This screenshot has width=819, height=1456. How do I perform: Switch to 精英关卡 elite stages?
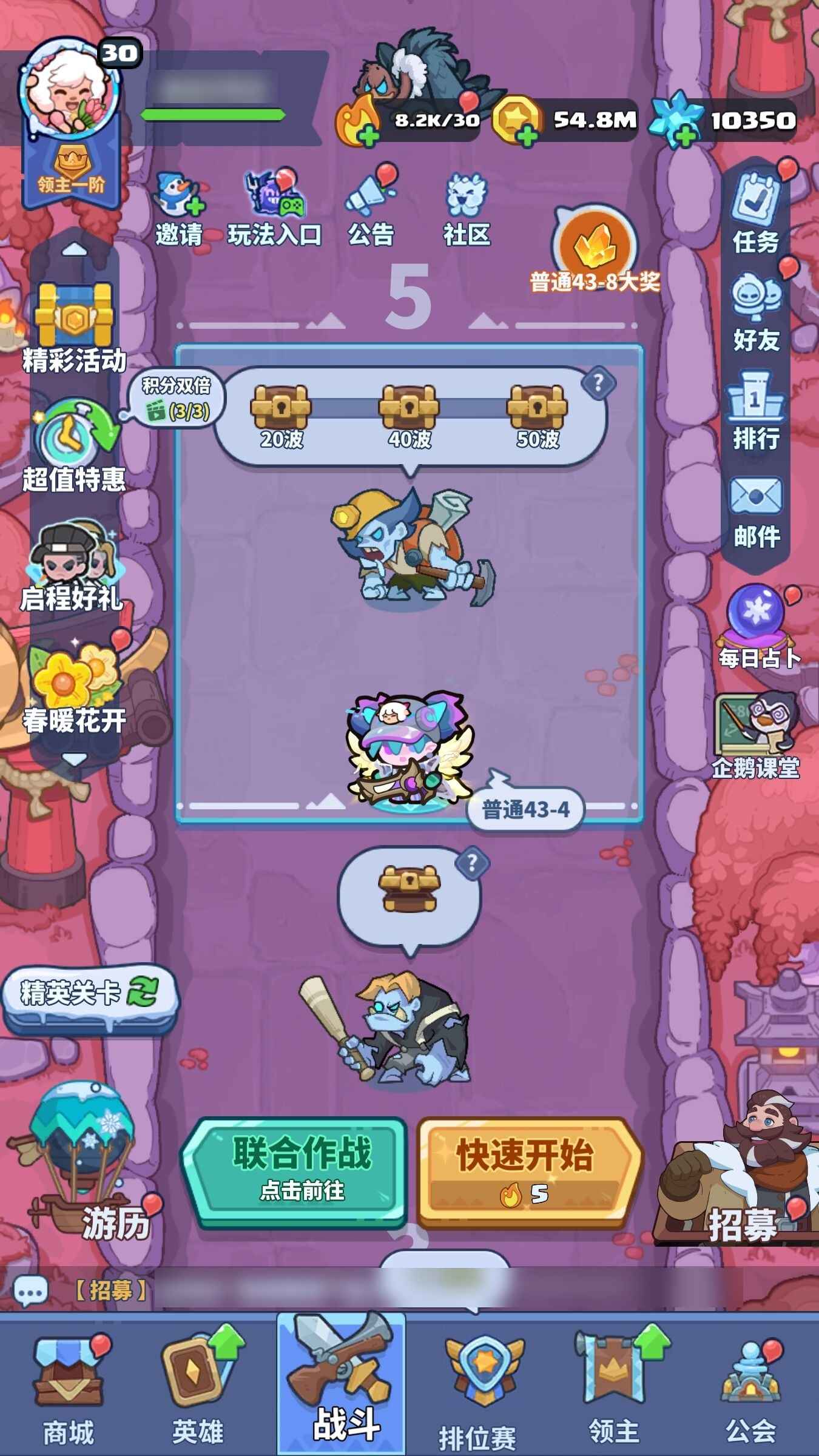tap(90, 994)
